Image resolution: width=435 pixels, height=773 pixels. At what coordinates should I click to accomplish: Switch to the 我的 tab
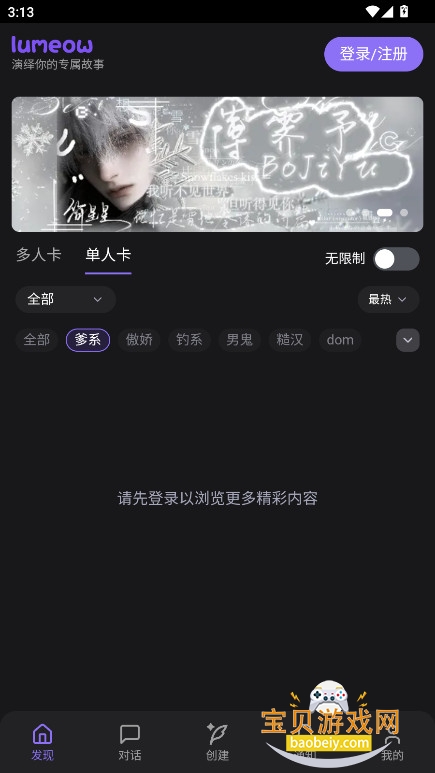coord(393,744)
